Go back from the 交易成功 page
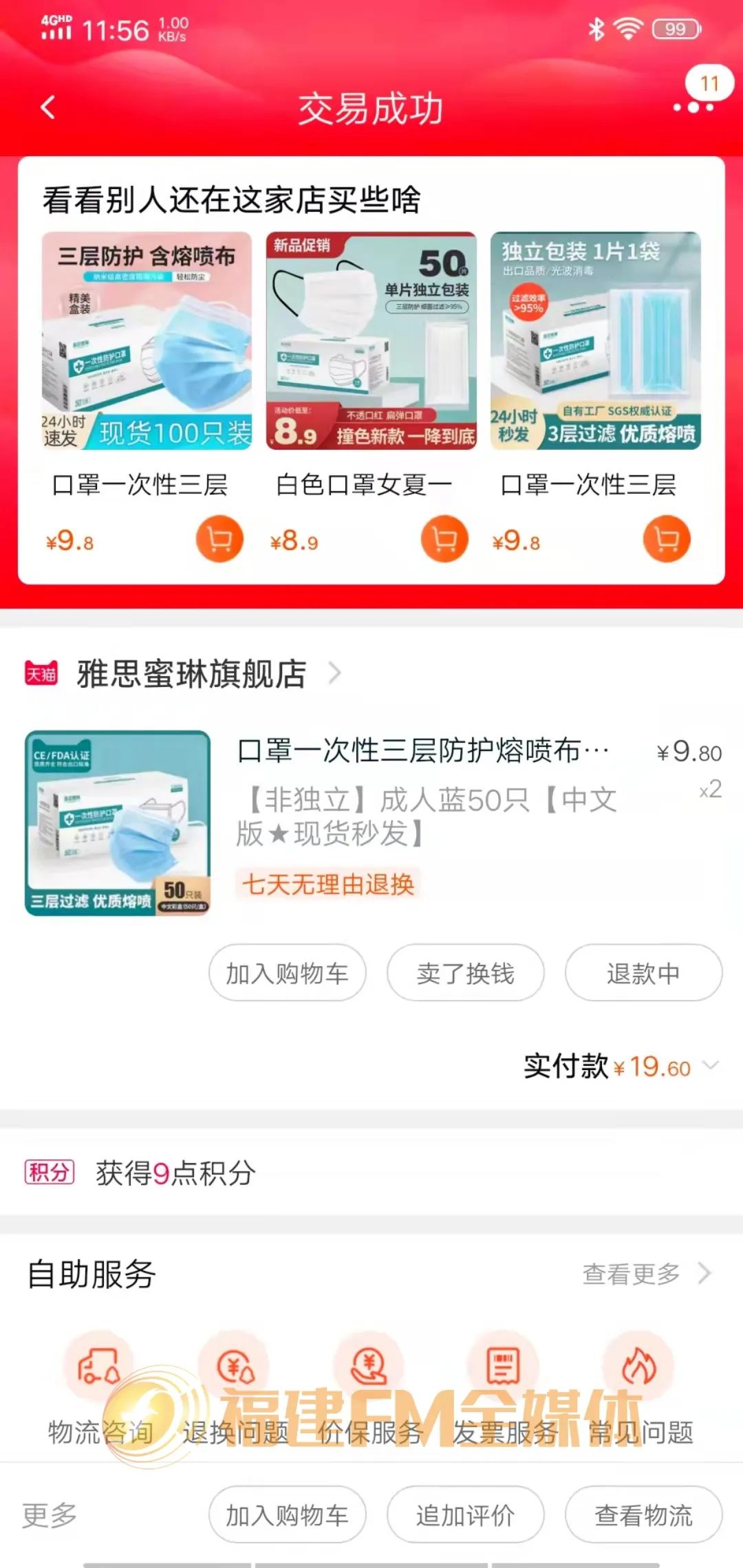 click(48, 107)
